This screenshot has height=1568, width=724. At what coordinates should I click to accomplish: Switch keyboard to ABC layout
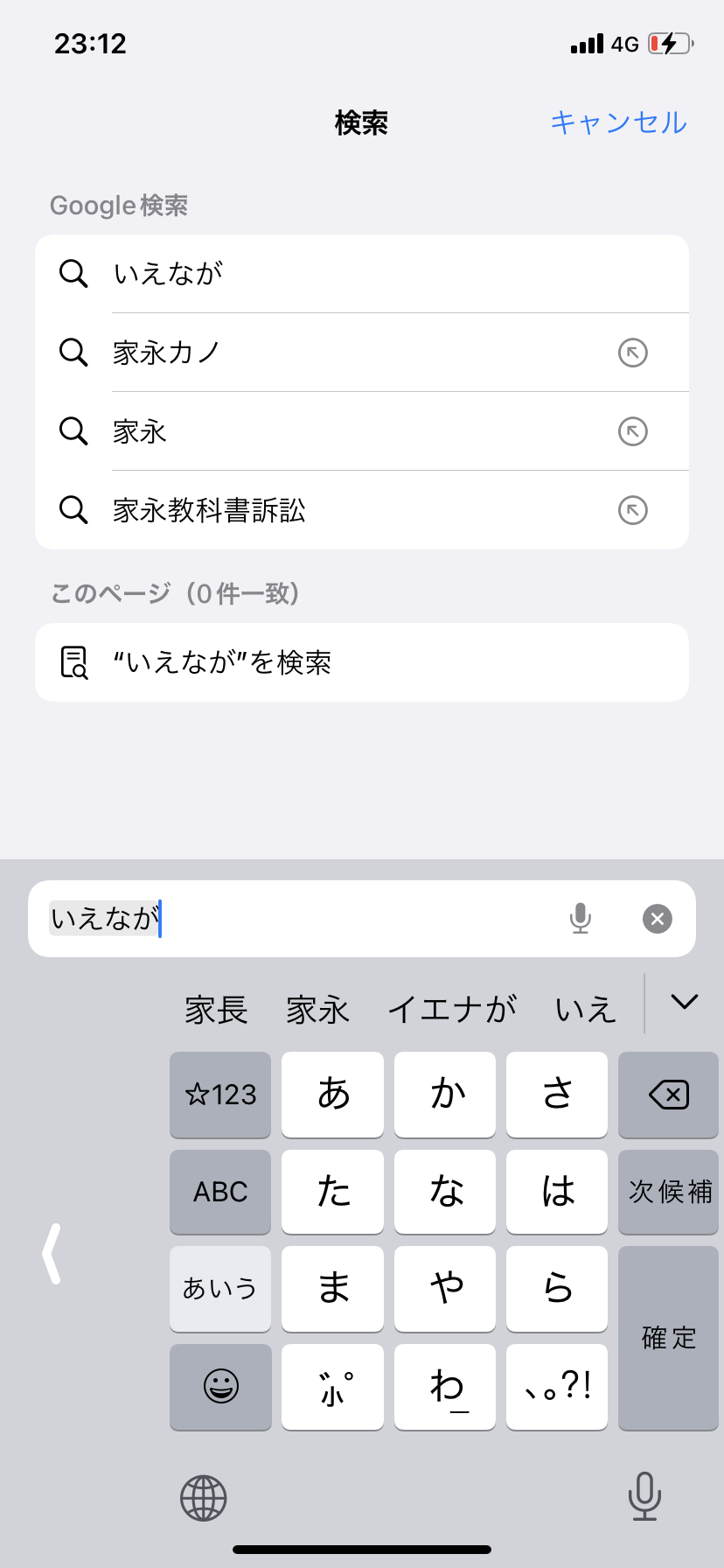pos(220,1192)
